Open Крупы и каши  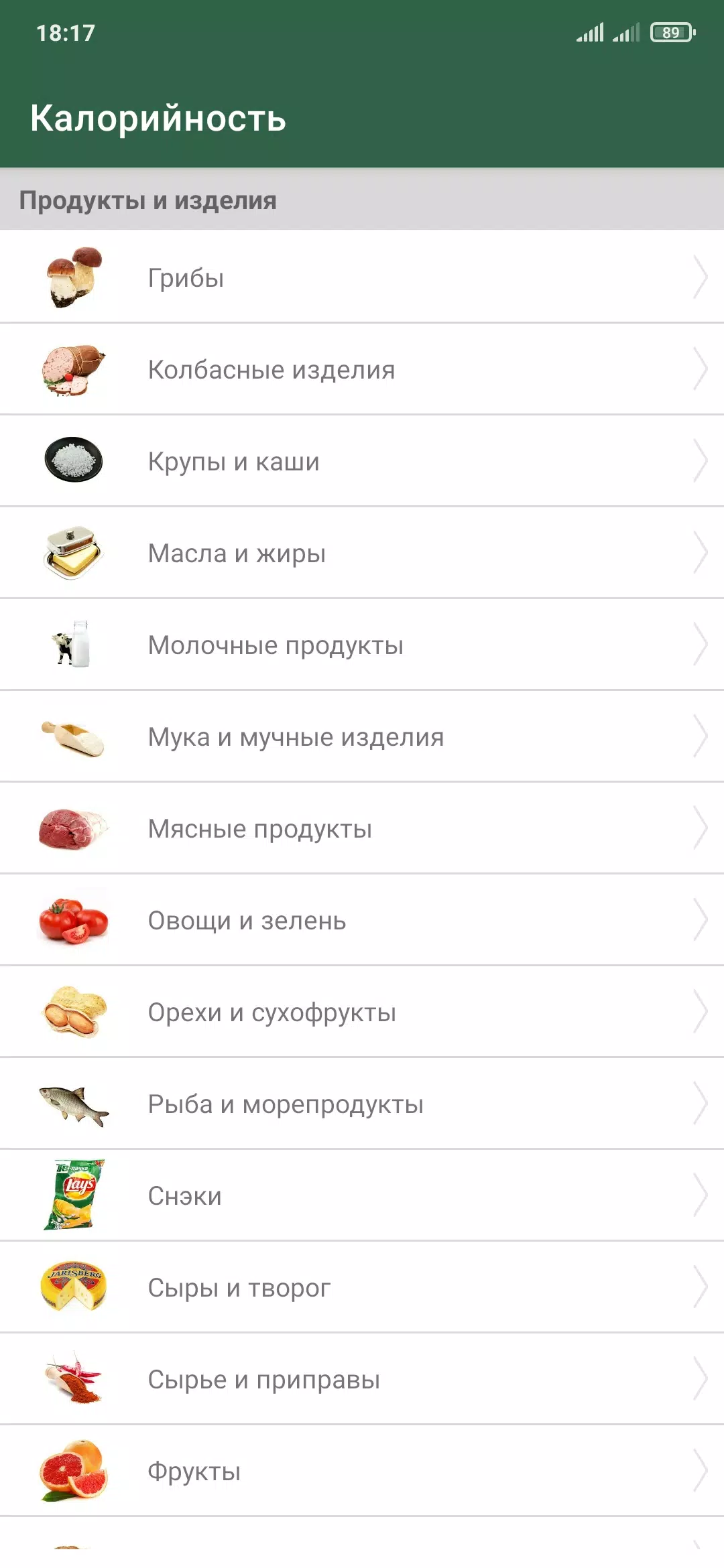pyautogui.click(x=362, y=461)
